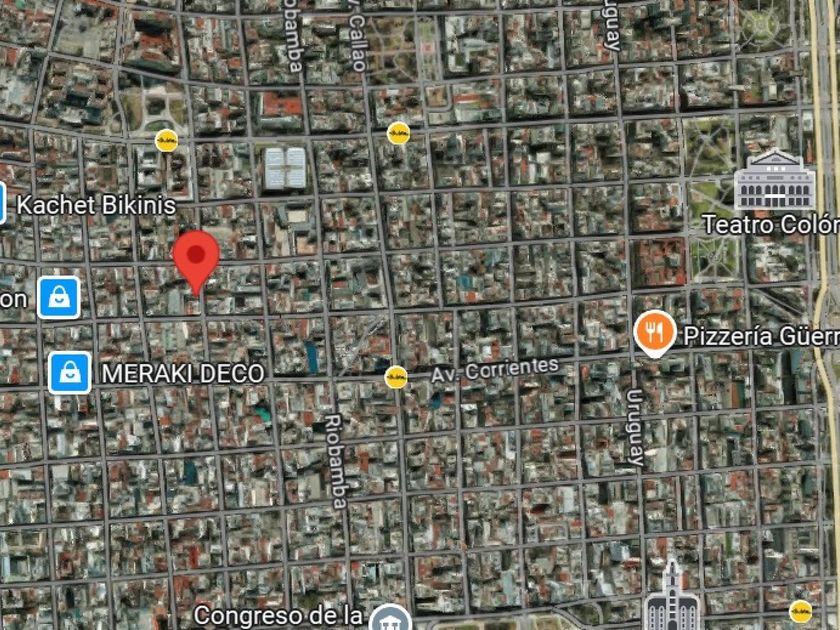The height and width of the screenshot is (630, 840).
Task: Open the Congreso de la… marker
Action: point(389,619)
